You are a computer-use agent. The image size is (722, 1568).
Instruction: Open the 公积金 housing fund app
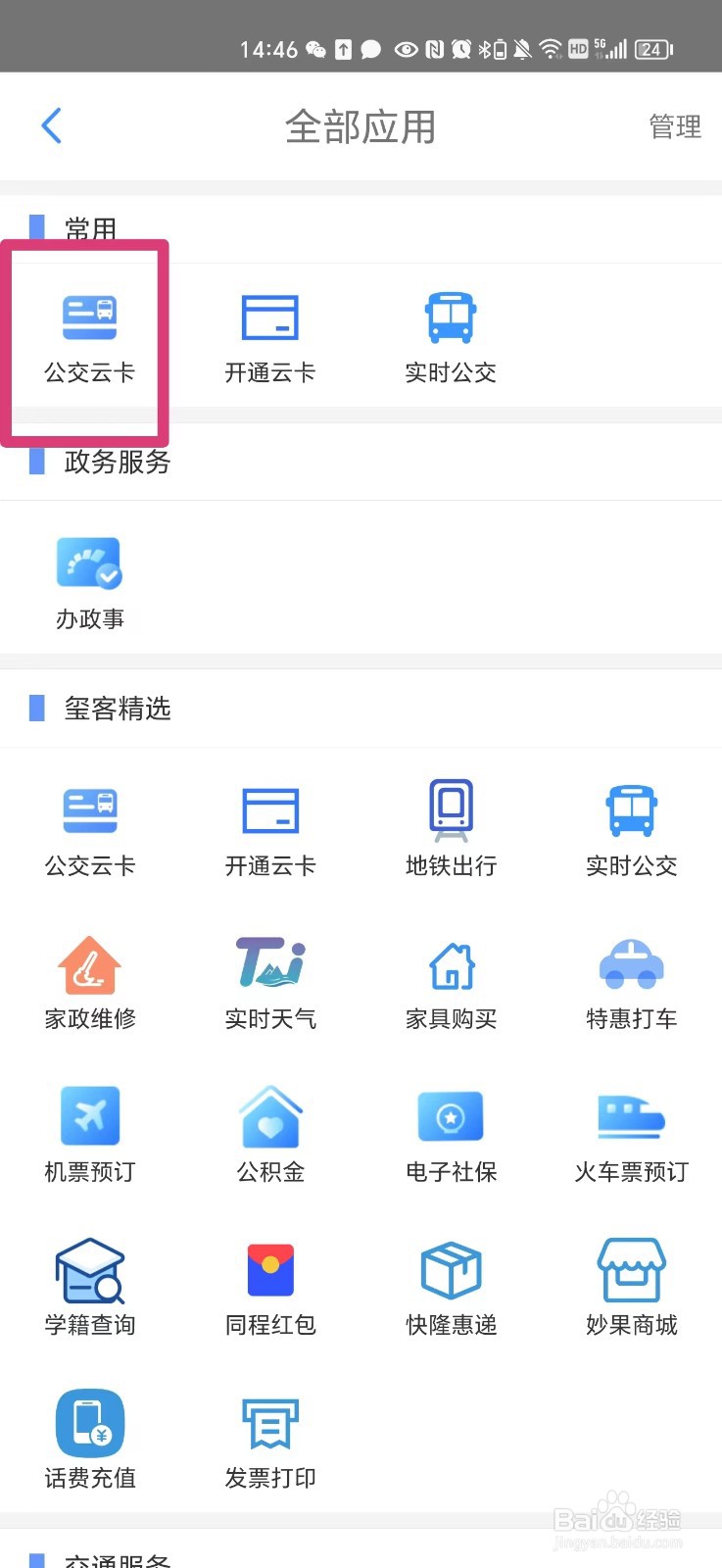click(269, 1132)
